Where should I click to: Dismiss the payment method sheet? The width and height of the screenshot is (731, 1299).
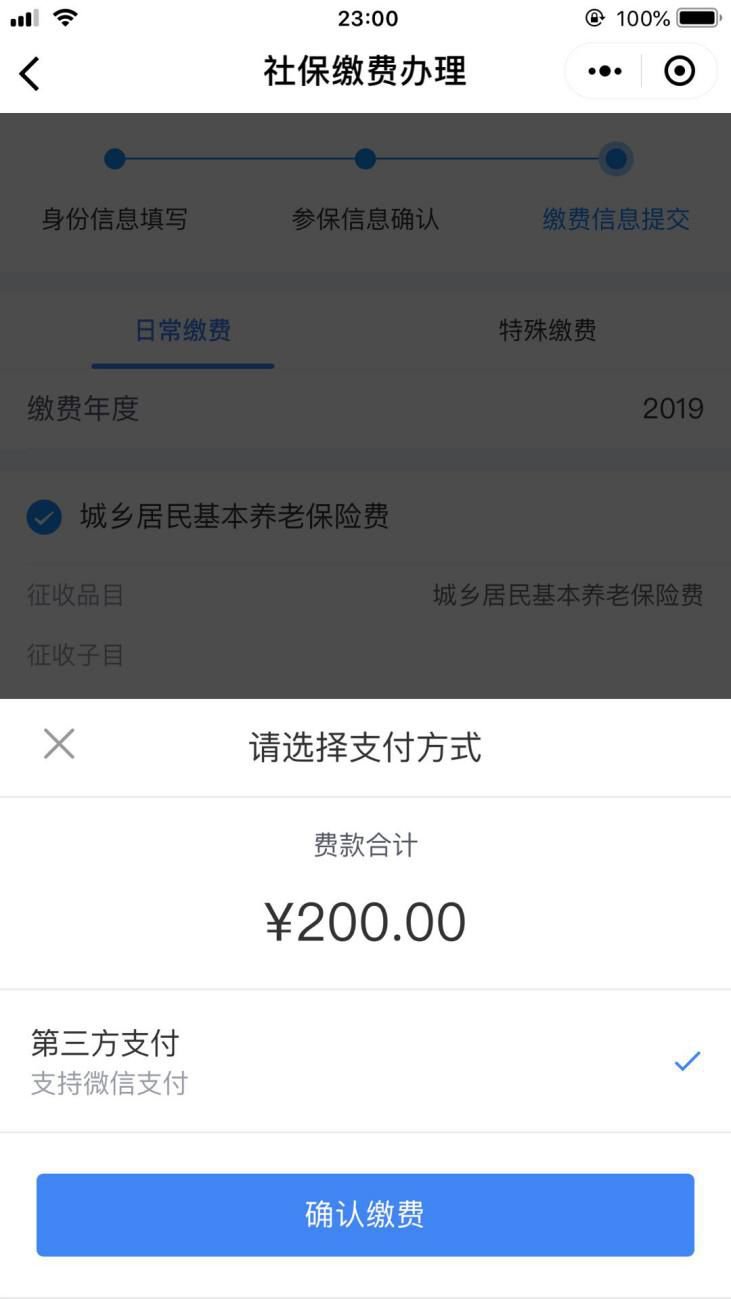(59, 744)
